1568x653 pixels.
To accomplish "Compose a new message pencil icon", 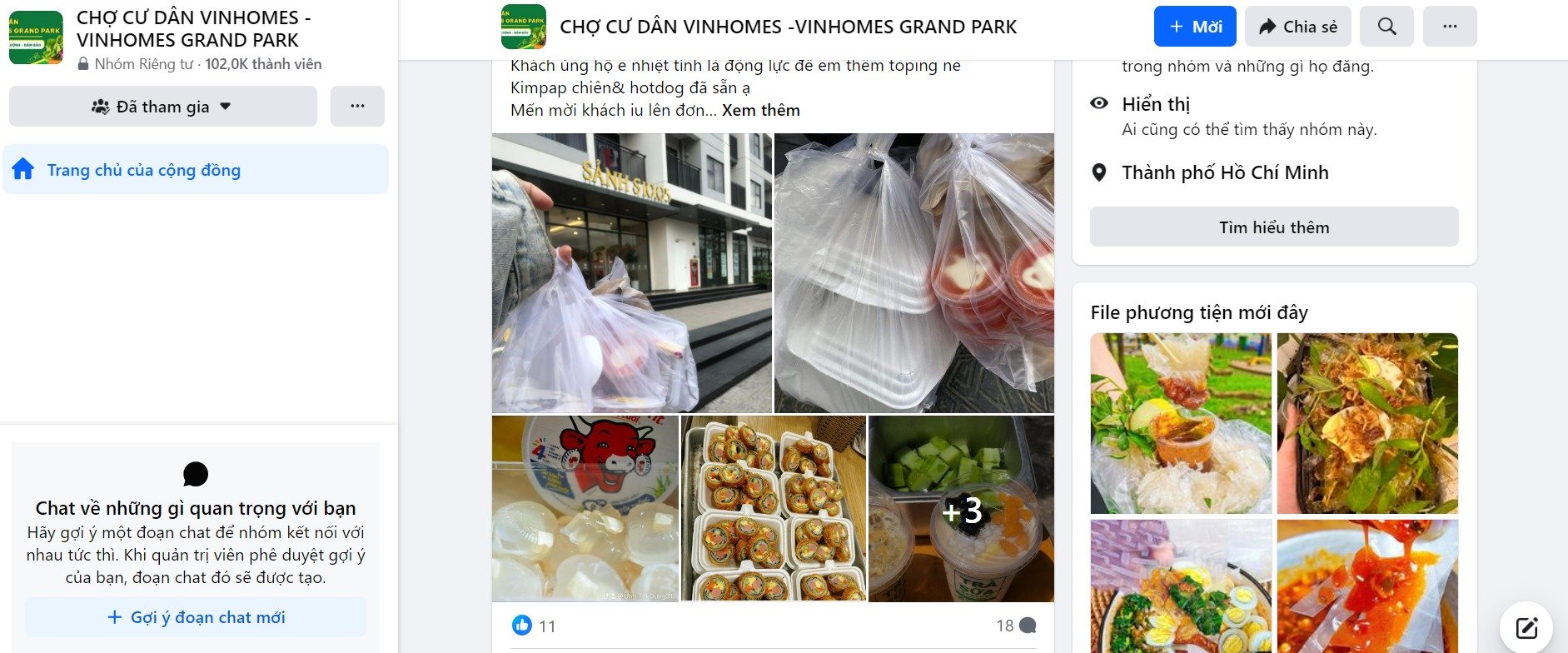I will pos(1526,627).
